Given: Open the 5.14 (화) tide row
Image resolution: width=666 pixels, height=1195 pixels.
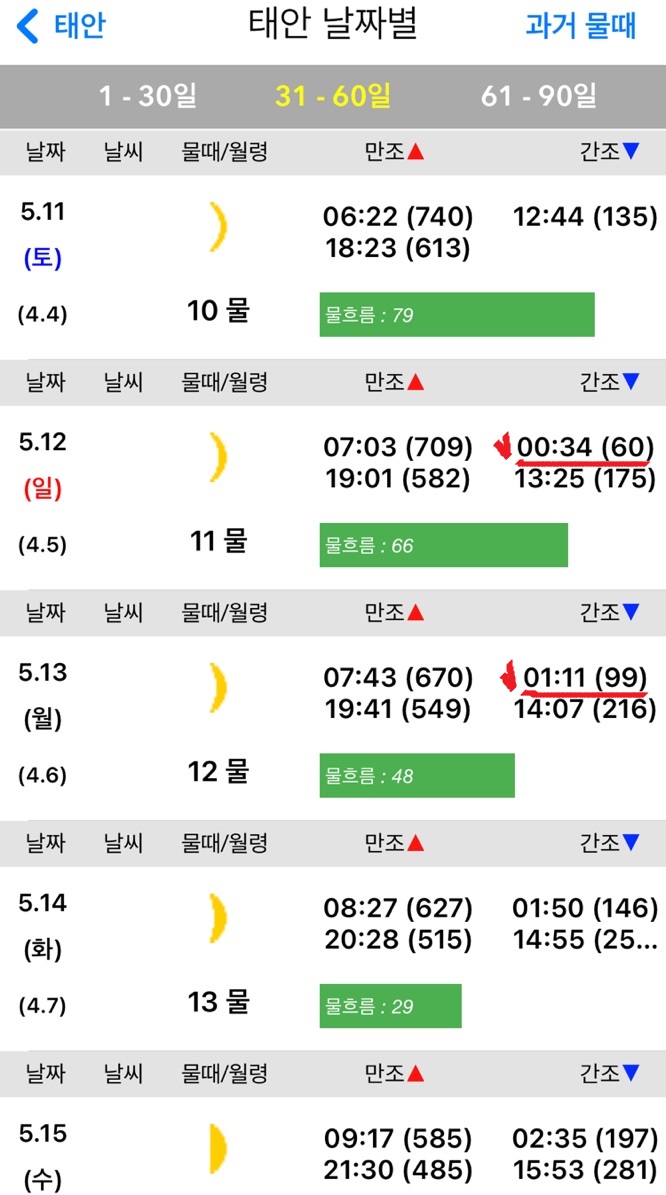Looking at the screenshot, I should [x=333, y=959].
